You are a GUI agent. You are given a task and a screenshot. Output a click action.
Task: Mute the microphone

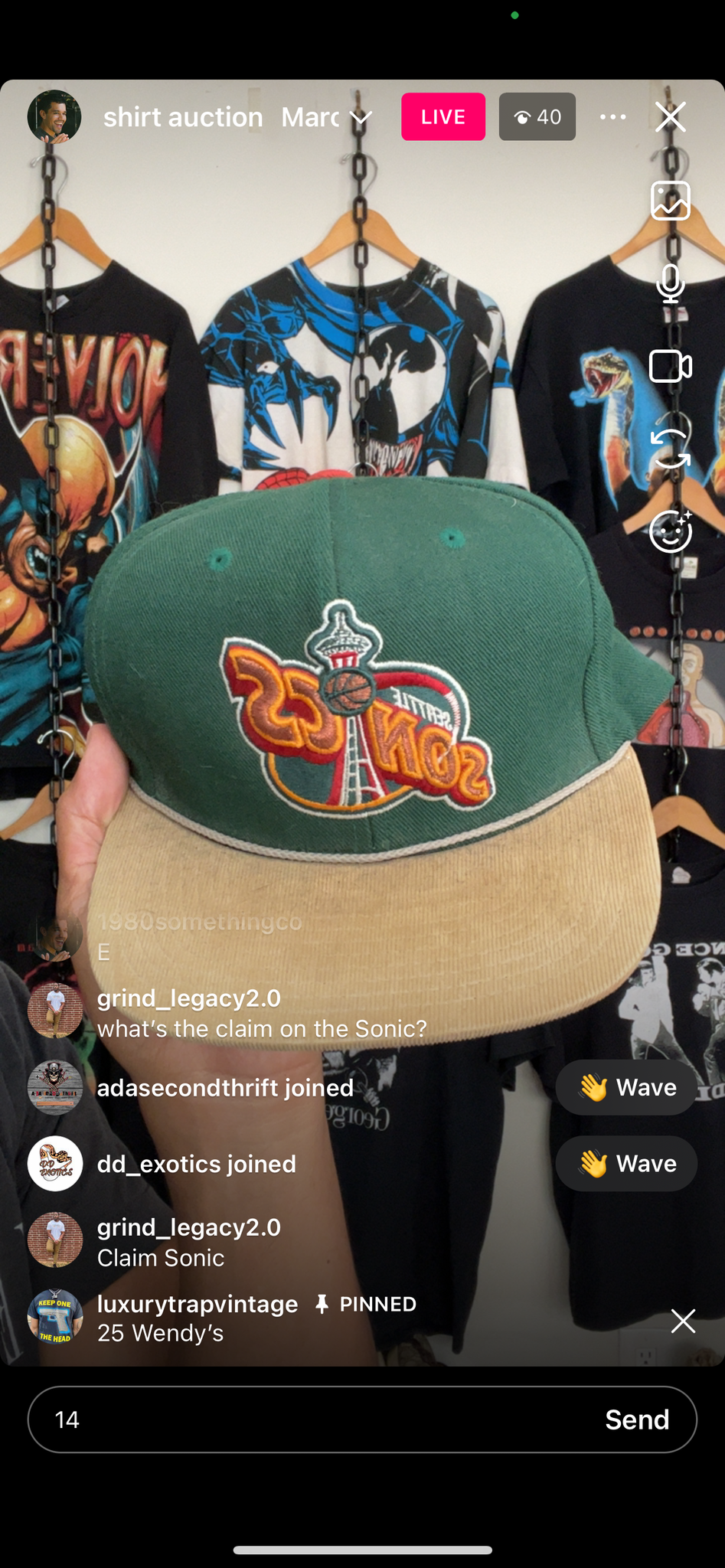click(x=670, y=283)
